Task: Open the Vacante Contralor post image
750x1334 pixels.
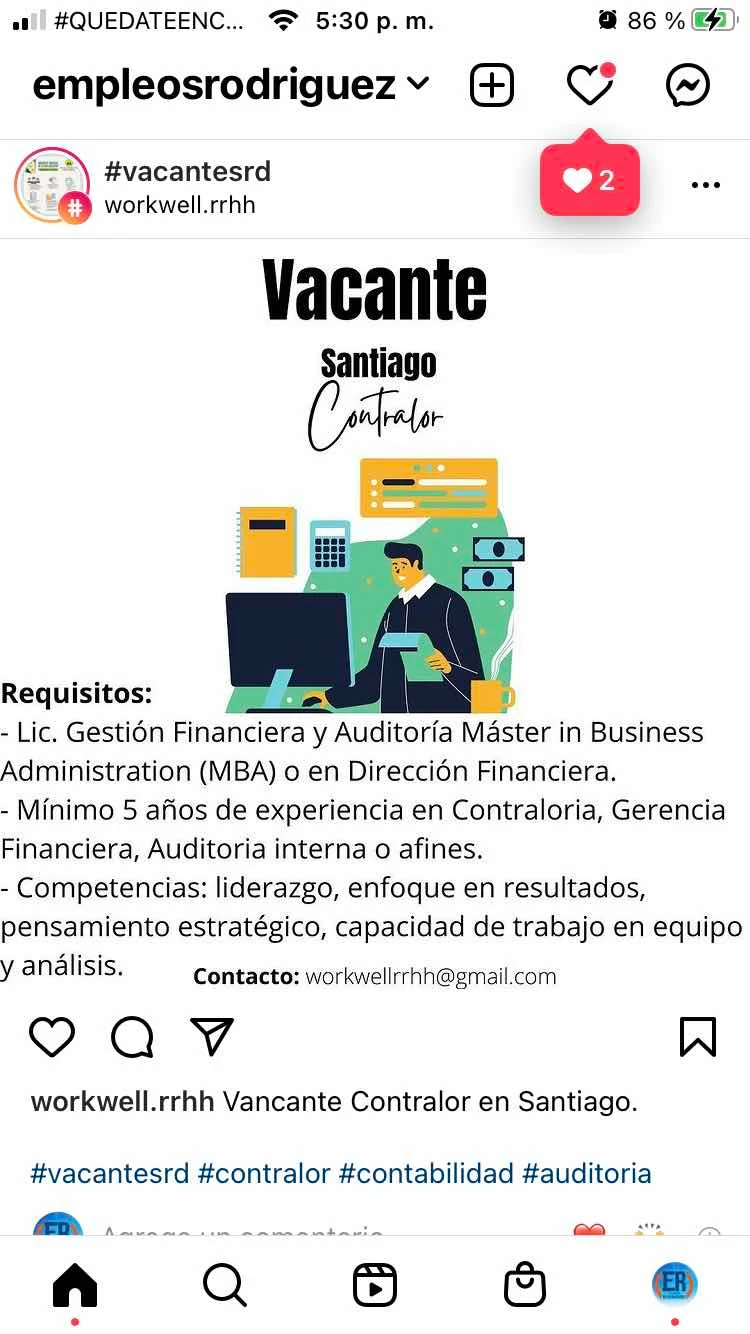Action: point(375,600)
